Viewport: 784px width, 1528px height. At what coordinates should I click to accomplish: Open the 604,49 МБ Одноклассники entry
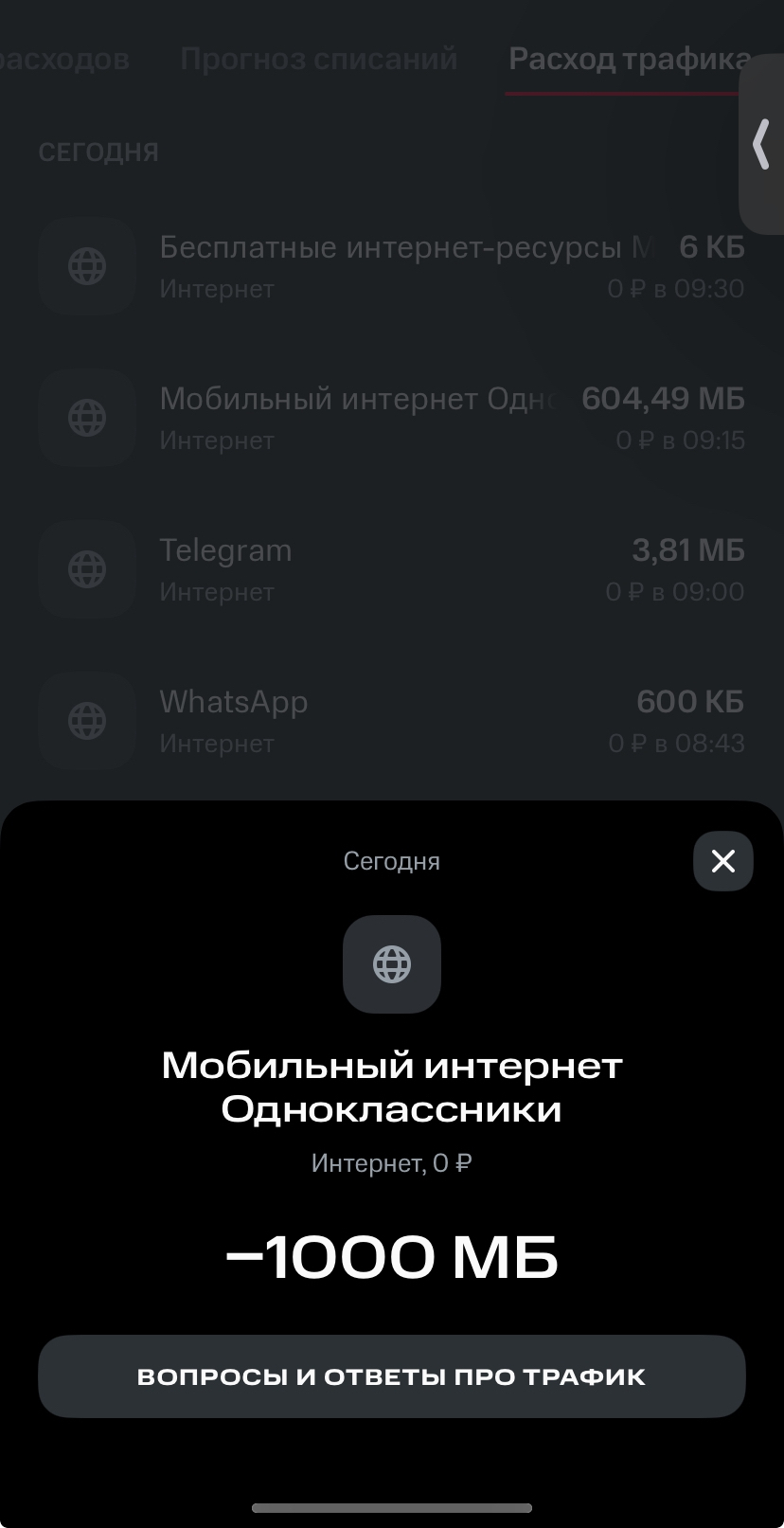[391, 418]
